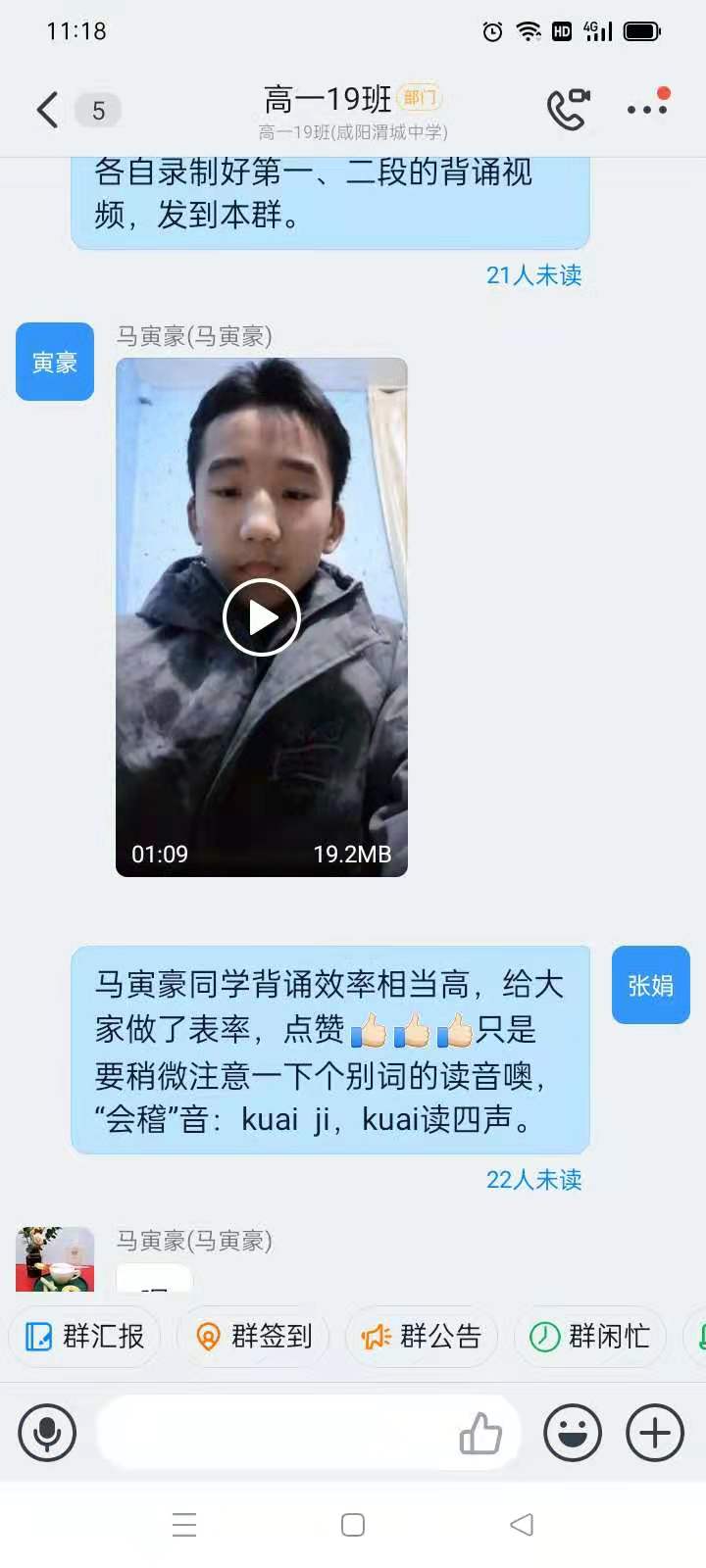Open the emoji picker
The height and width of the screenshot is (1568, 706).
573,1433
